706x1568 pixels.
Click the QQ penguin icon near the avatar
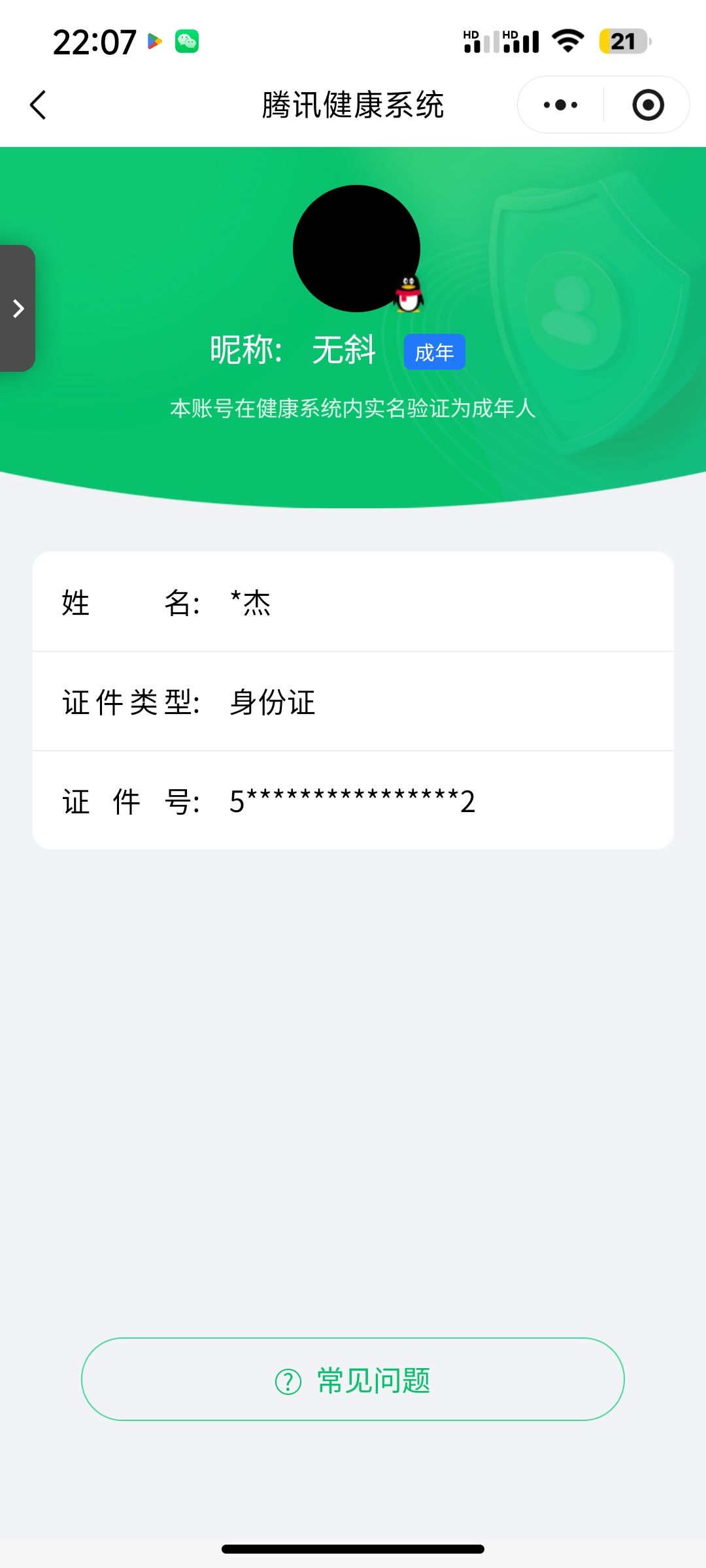coord(409,294)
